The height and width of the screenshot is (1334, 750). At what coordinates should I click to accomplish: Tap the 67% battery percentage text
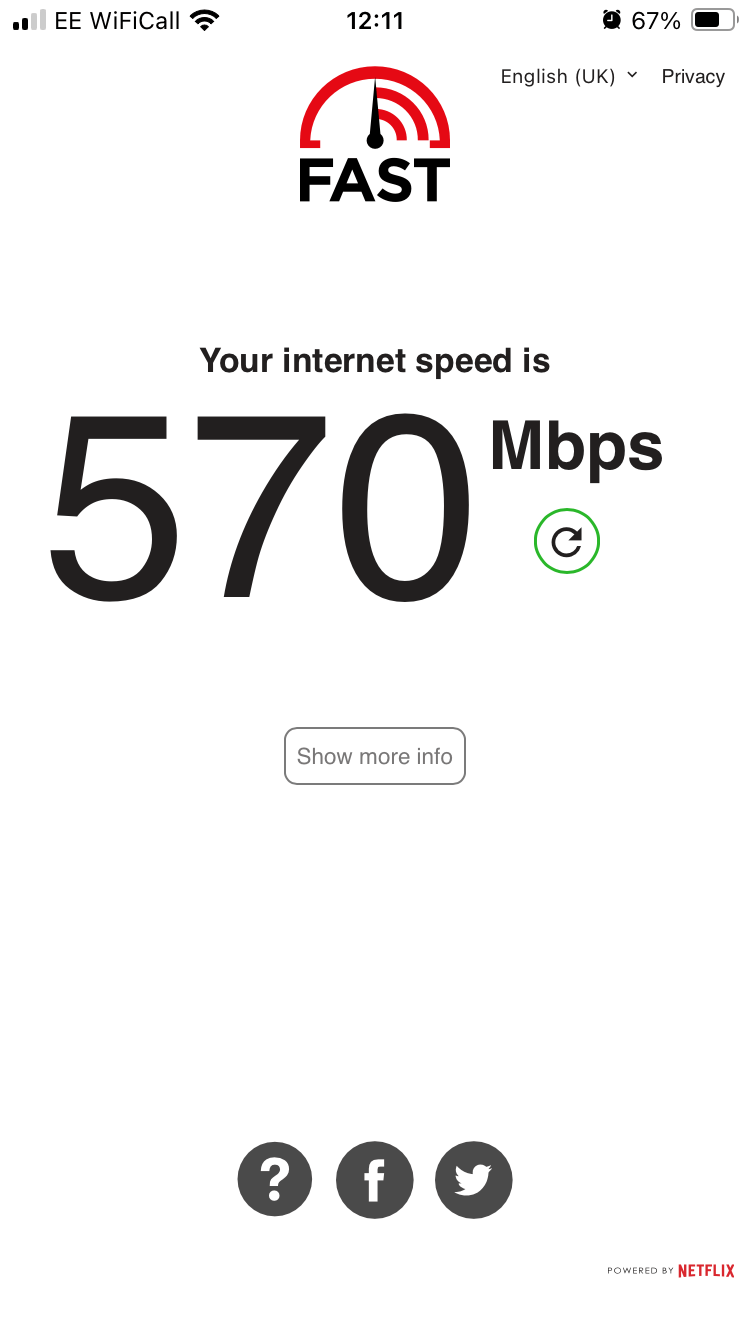click(x=657, y=20)
